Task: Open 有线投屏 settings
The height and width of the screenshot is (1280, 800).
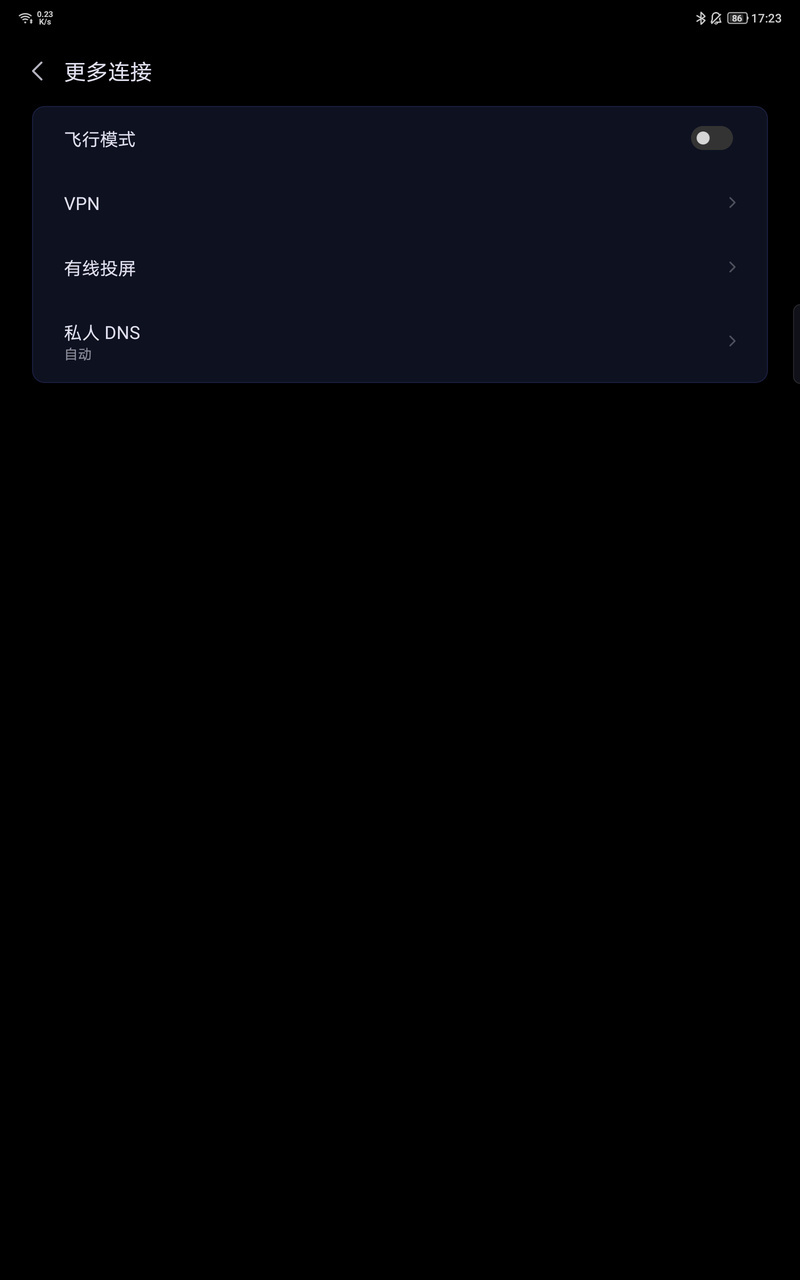Action: click(x=400, y=268)
